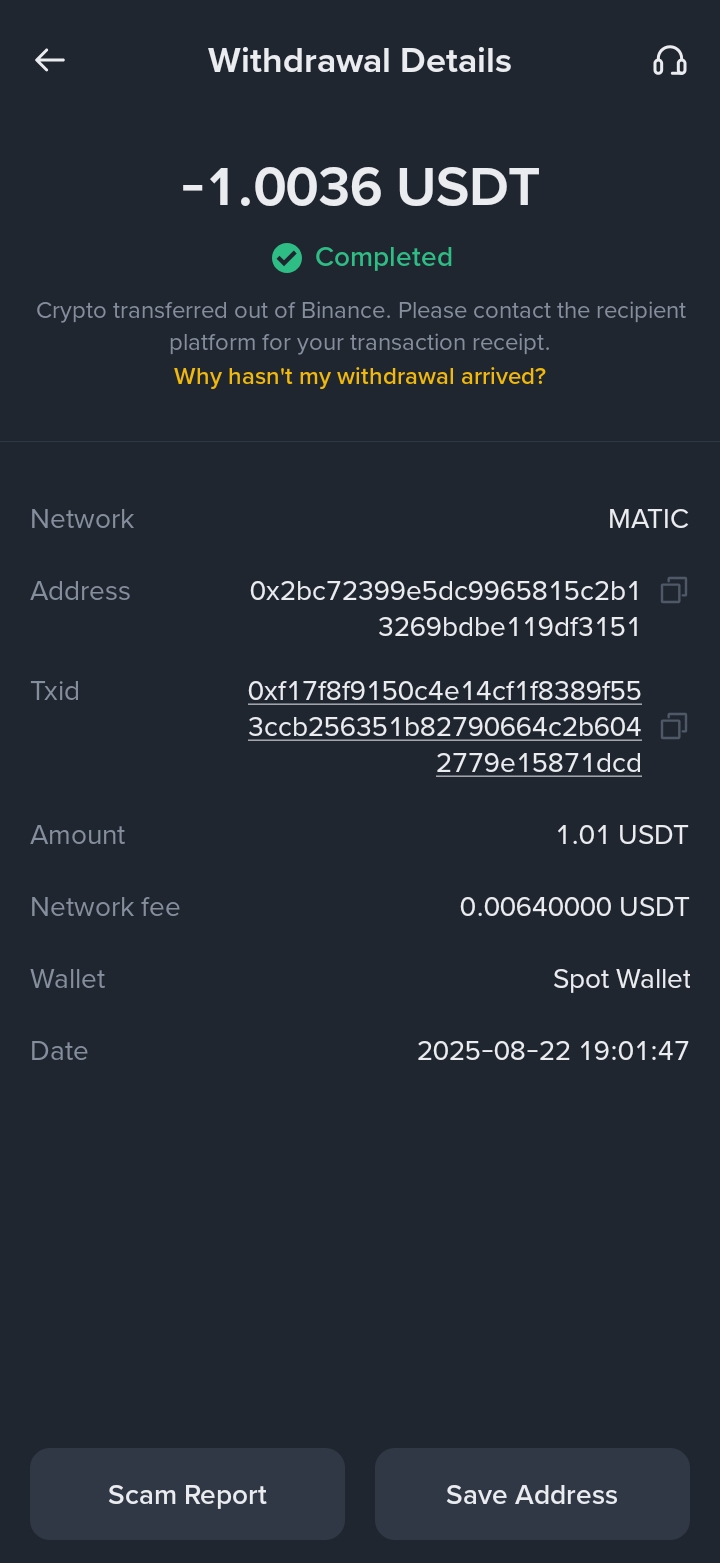Copy the Txid hash

click(x=674, y=726)
